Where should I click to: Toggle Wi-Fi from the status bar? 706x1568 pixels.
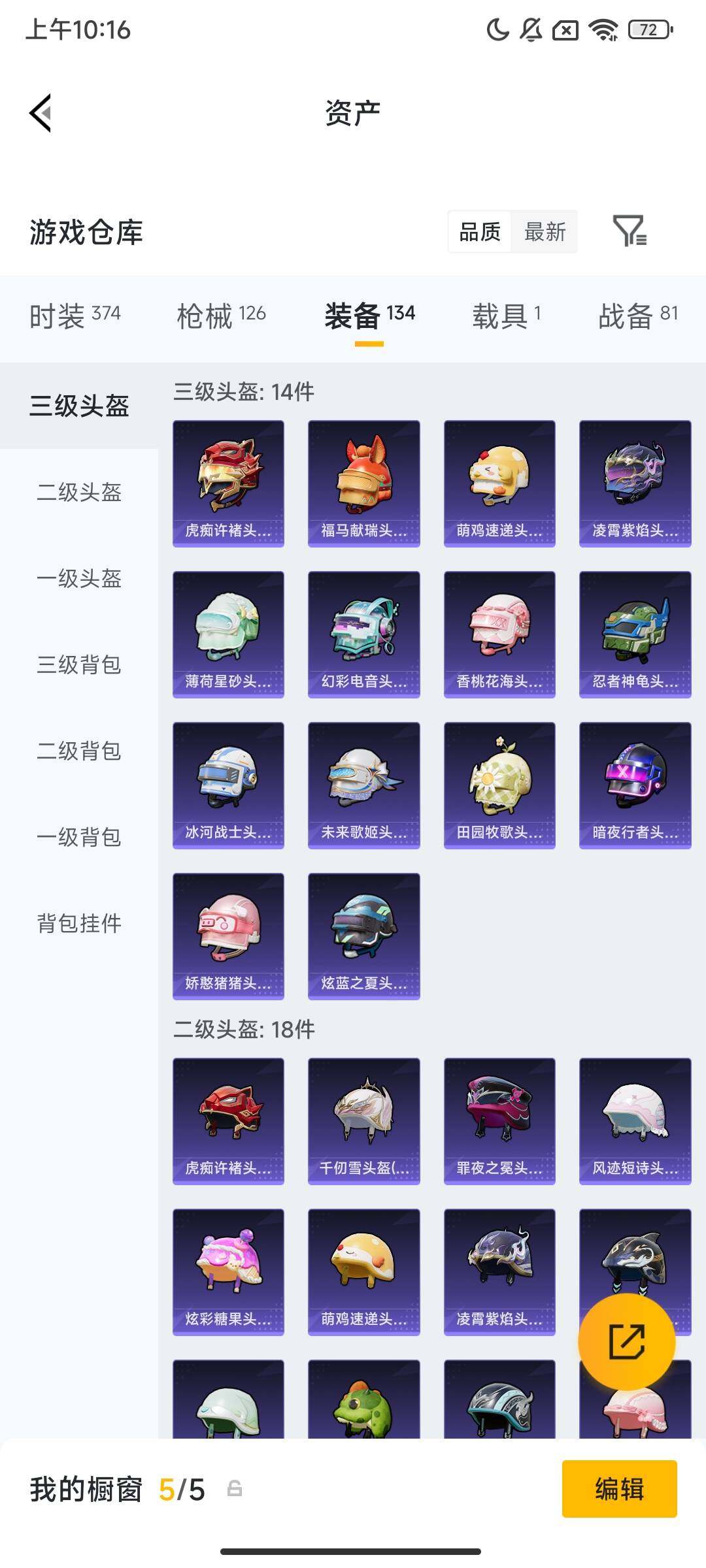point(605,31)
